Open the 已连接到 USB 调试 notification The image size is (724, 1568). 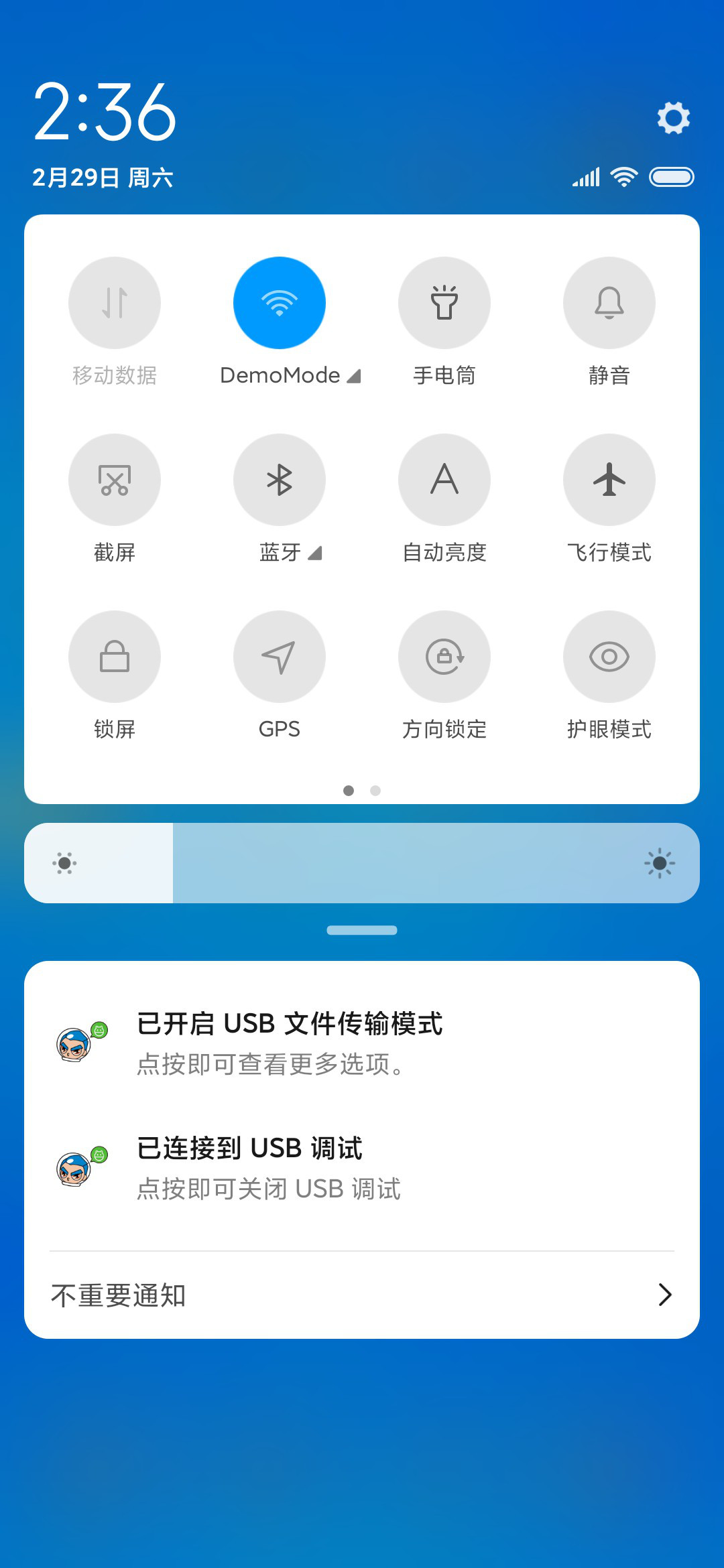pyautogui.click(x=362, y=1168)
